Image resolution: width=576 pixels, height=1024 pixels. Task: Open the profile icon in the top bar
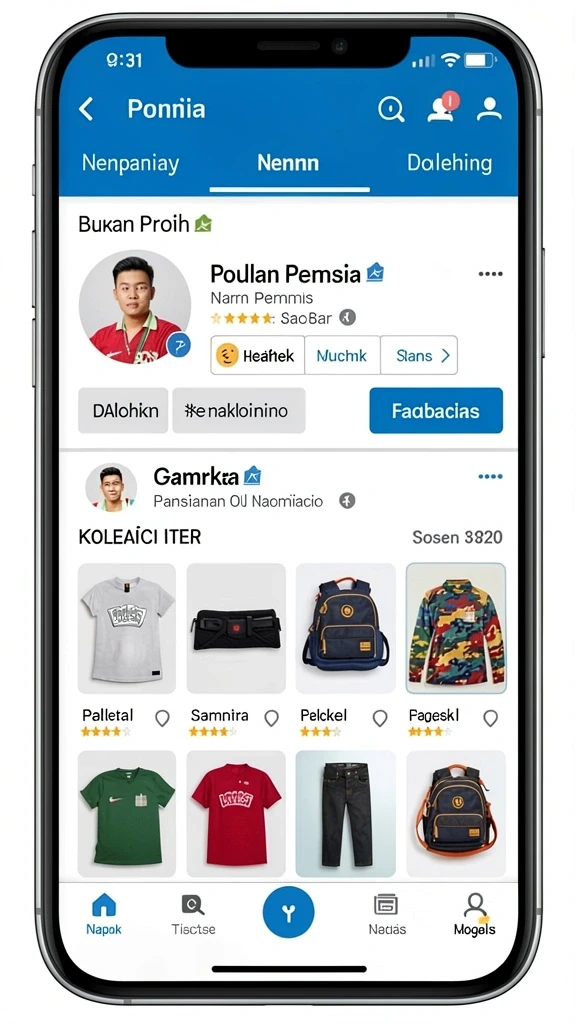(x=488, y=109)
